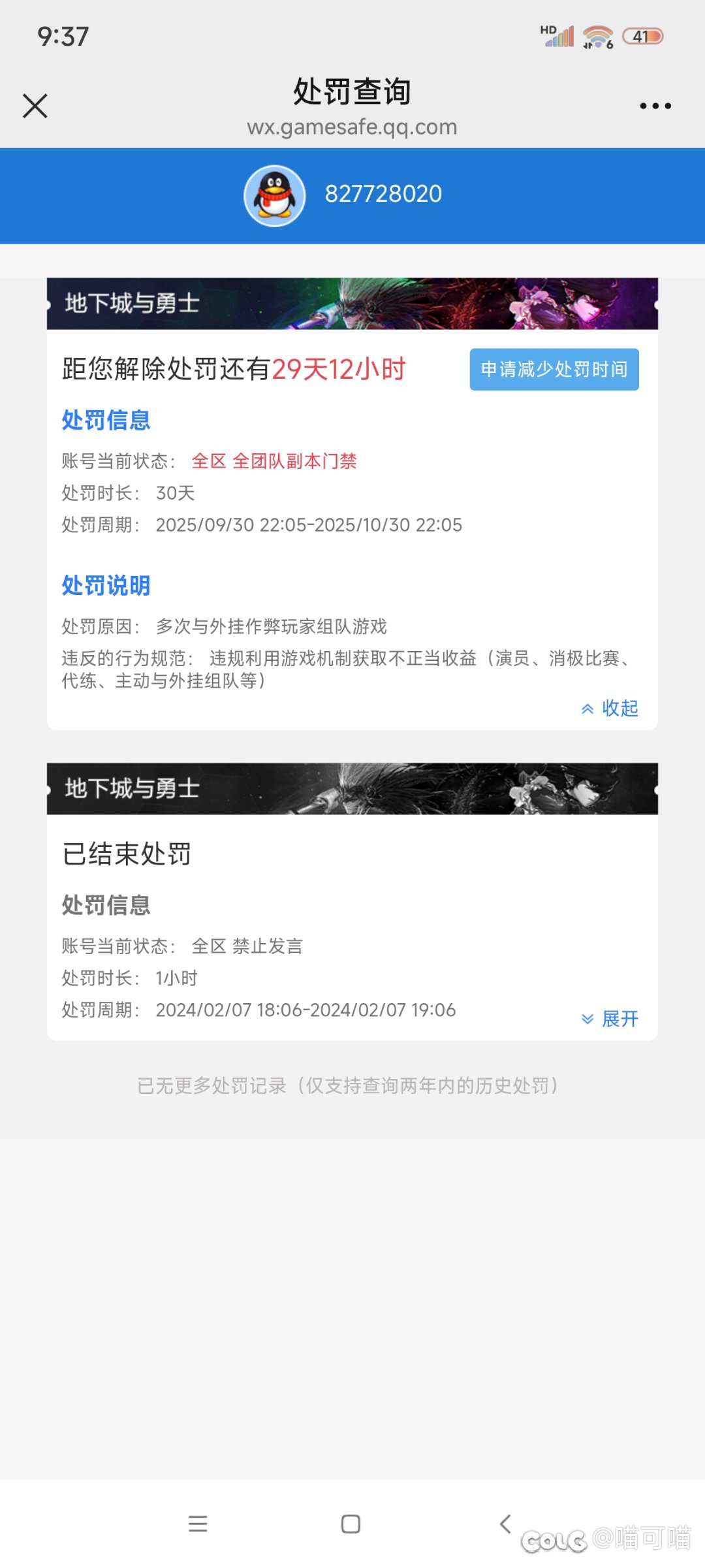This screenshot has width=705, height=1568.
Task: Go back using system navigation bar
Action: pos(505,1524)
